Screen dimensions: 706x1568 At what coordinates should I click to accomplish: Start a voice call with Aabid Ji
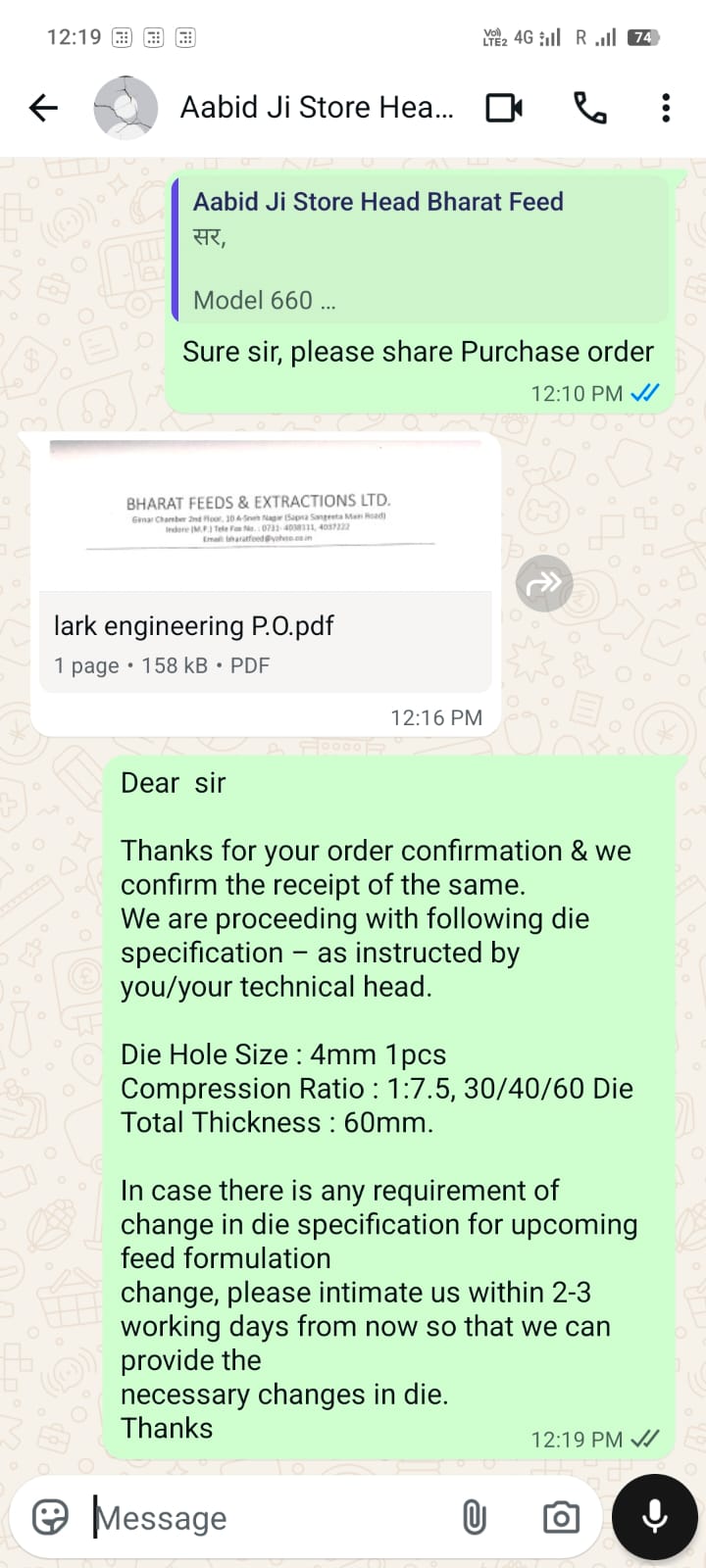tap(589, 108)
